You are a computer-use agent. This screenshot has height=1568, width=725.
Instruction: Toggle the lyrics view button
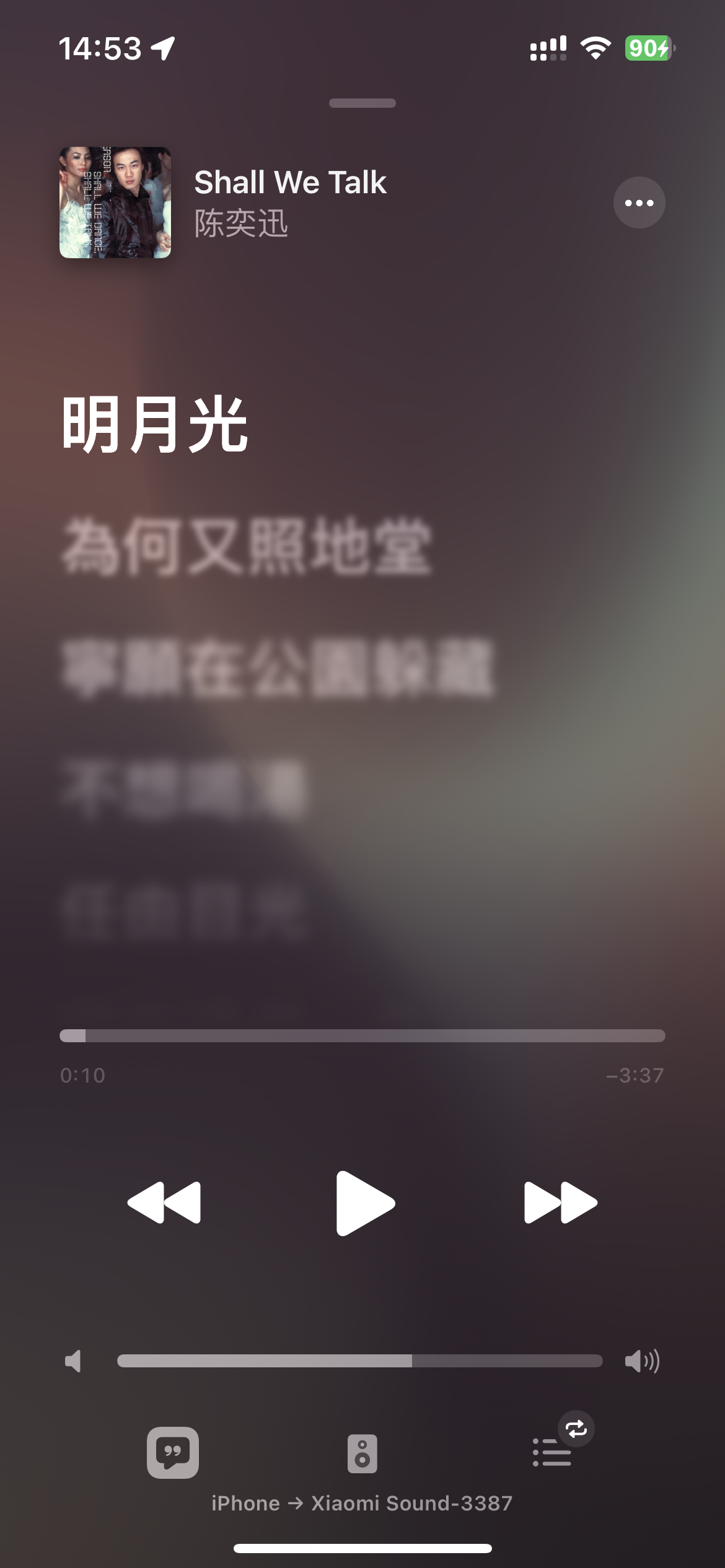click(x=173, y=1452)
